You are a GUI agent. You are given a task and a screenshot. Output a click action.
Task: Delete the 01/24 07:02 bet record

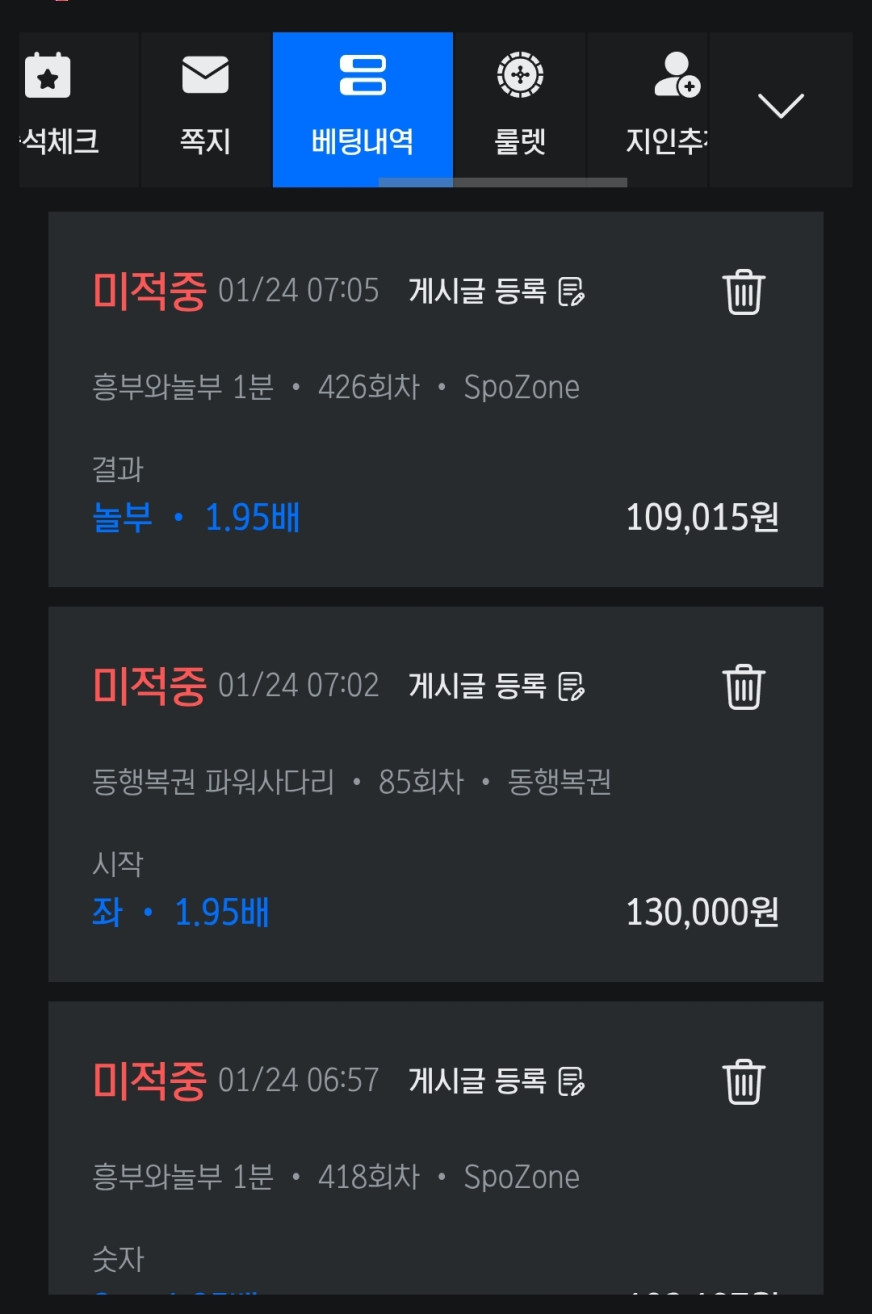click(744, 687)
